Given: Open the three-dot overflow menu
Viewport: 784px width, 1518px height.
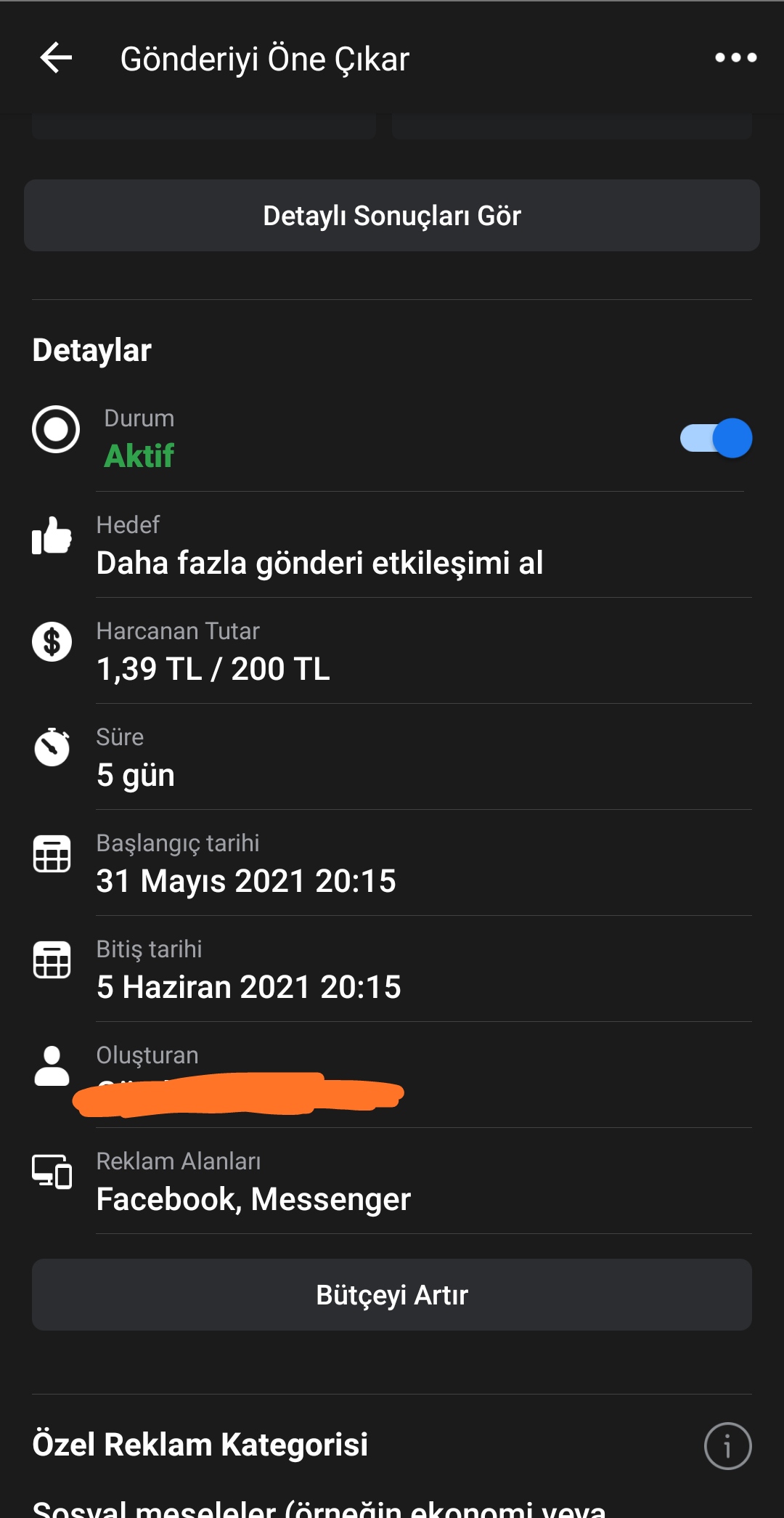Looking at the screenshot, I should tap(735, 58).
